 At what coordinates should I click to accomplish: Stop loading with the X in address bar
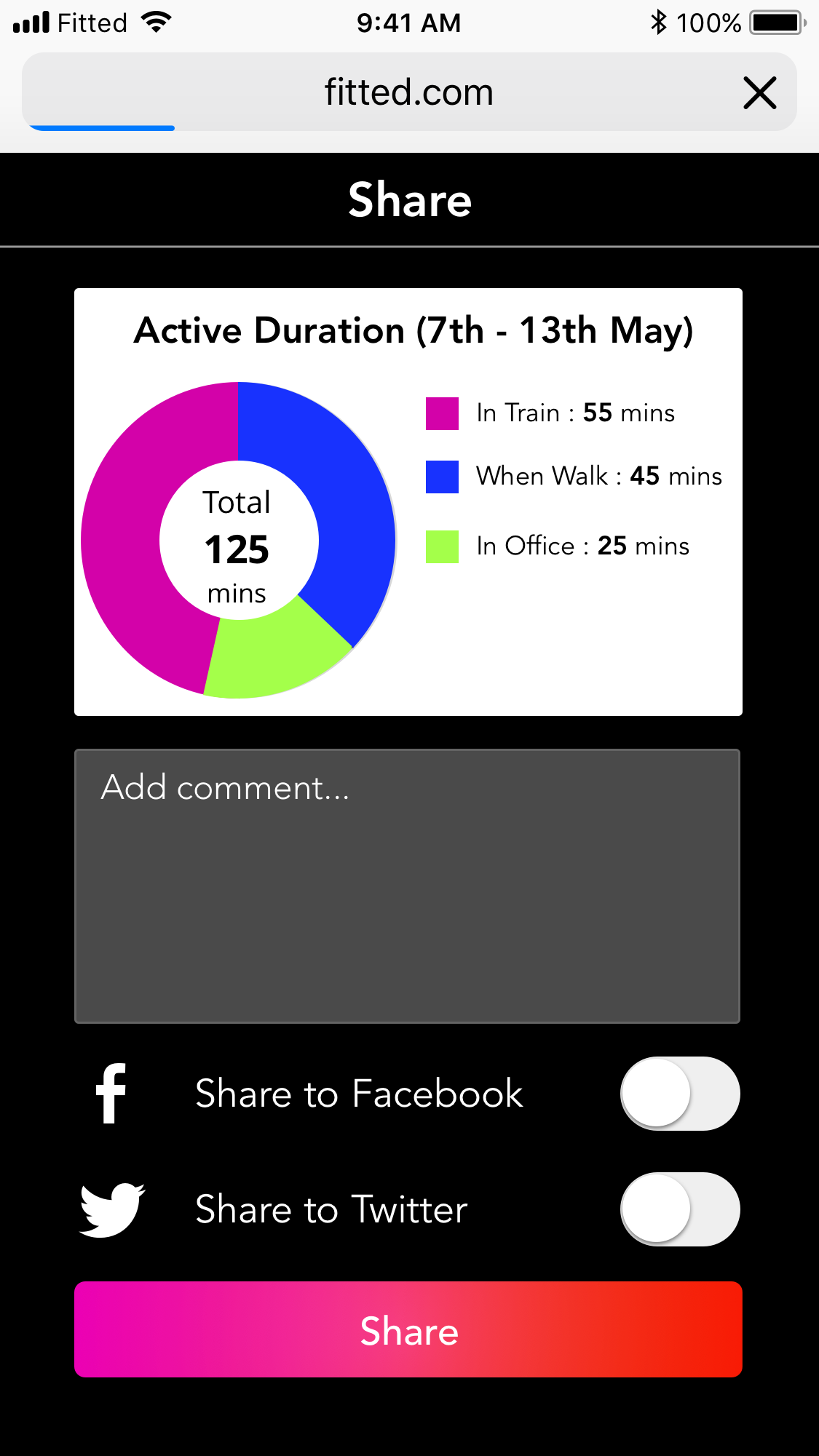[x=760, y=93]
